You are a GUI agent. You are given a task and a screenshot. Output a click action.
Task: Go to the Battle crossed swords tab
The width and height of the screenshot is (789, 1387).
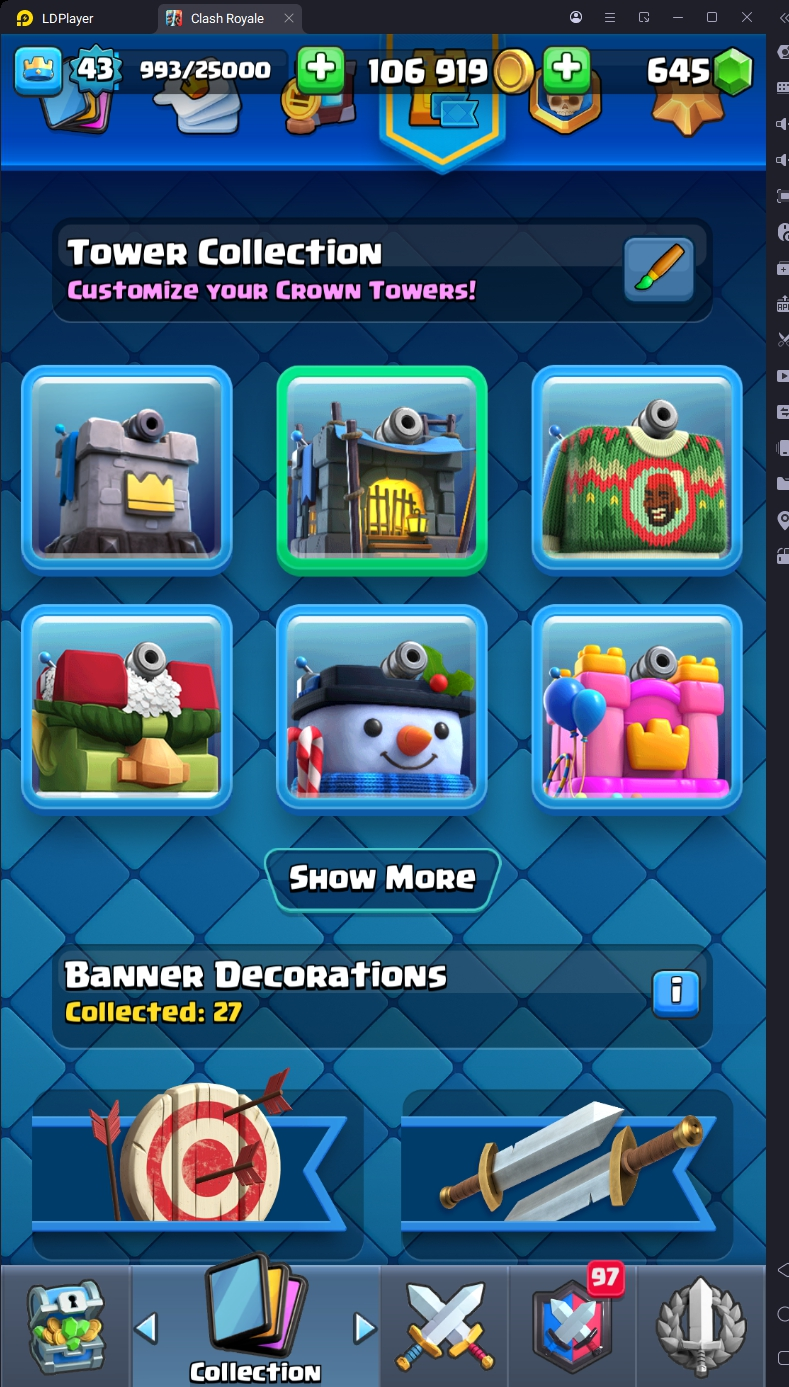444,1325
